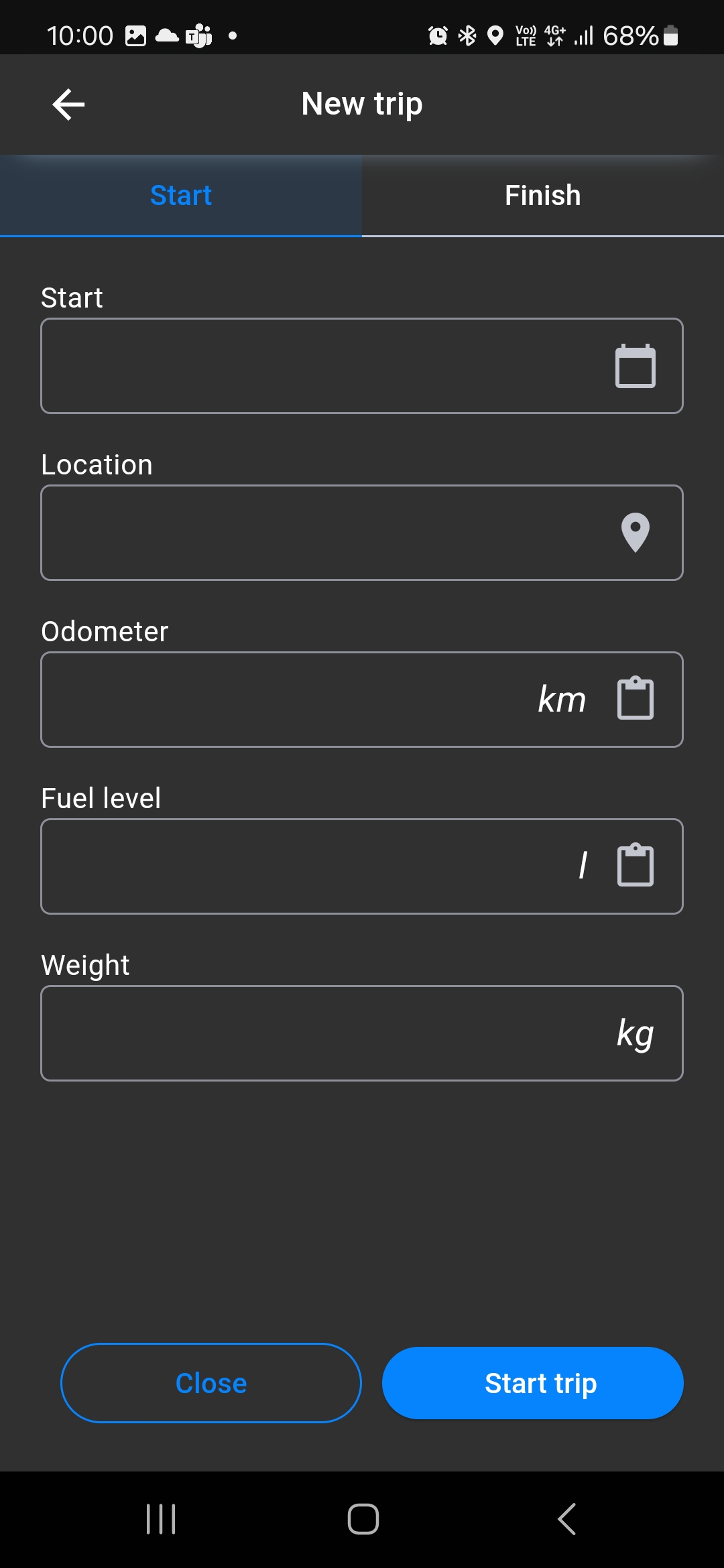Tap the Odometer clipboard icon

pyautogui.click(x=636, y=698)
